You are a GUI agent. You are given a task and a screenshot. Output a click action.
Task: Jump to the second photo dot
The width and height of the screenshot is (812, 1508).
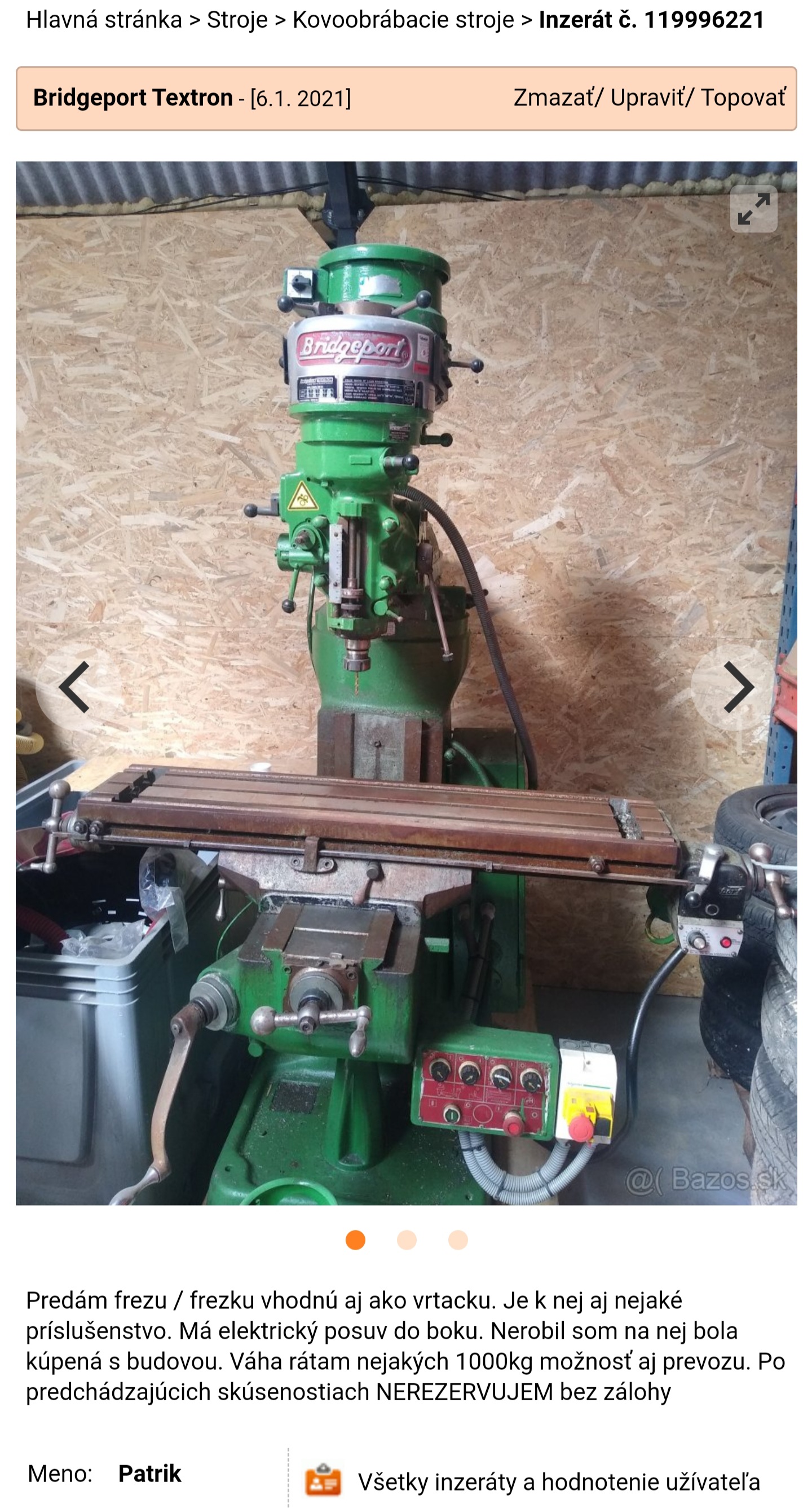pos(407,1239)
